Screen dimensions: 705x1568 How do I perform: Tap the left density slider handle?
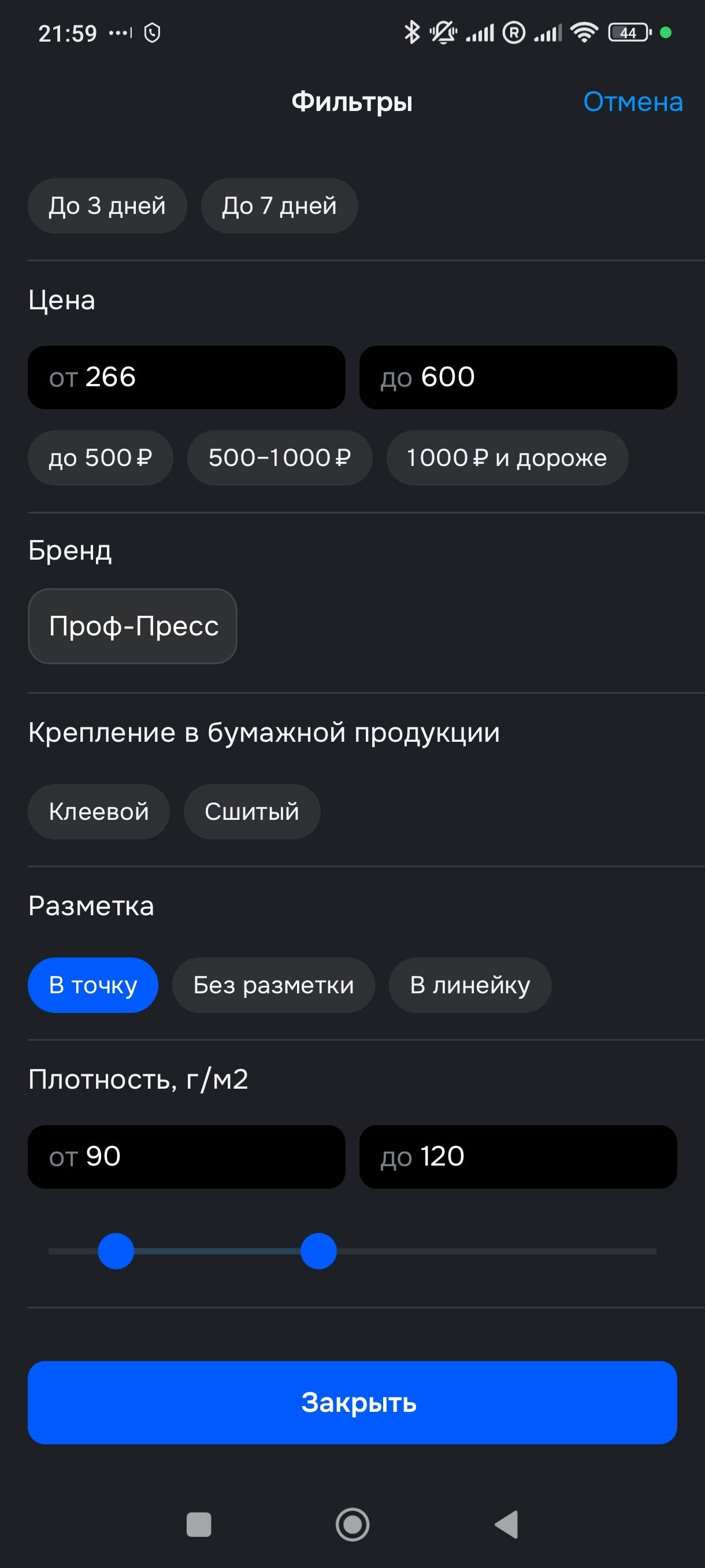116,1251
